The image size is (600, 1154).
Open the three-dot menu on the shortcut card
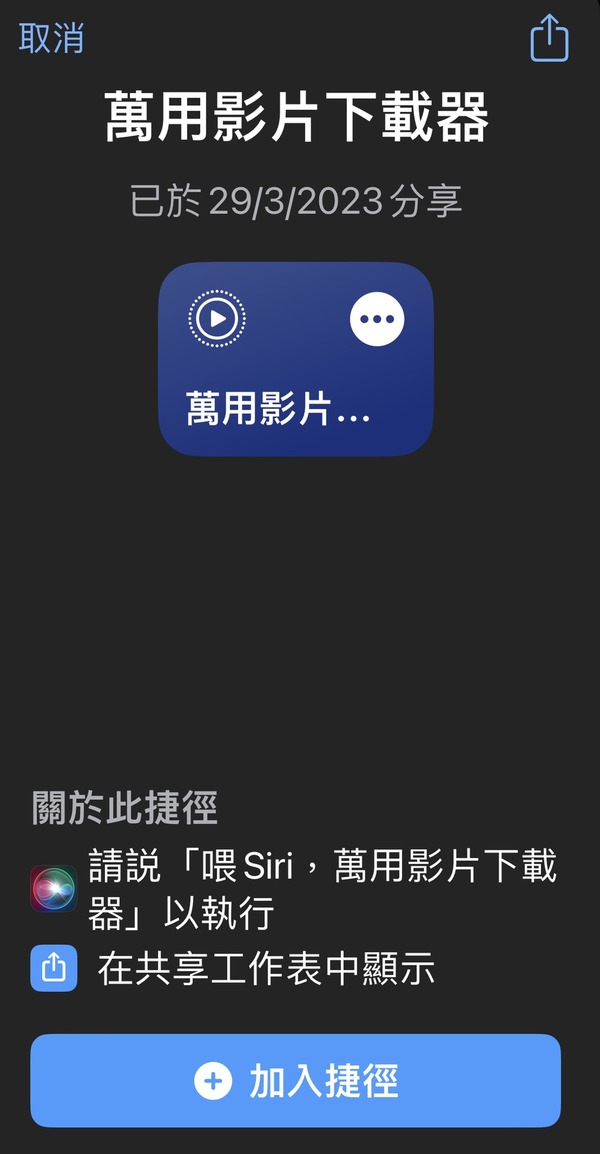pos(377,319)
